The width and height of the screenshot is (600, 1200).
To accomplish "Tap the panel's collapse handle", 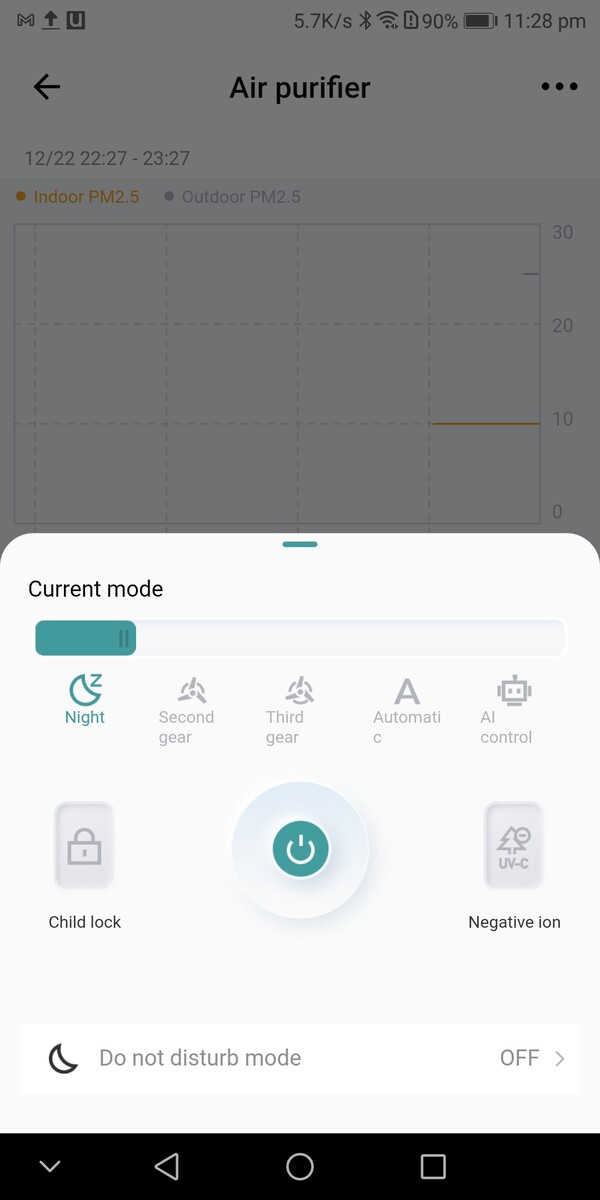I will [300, 544].
